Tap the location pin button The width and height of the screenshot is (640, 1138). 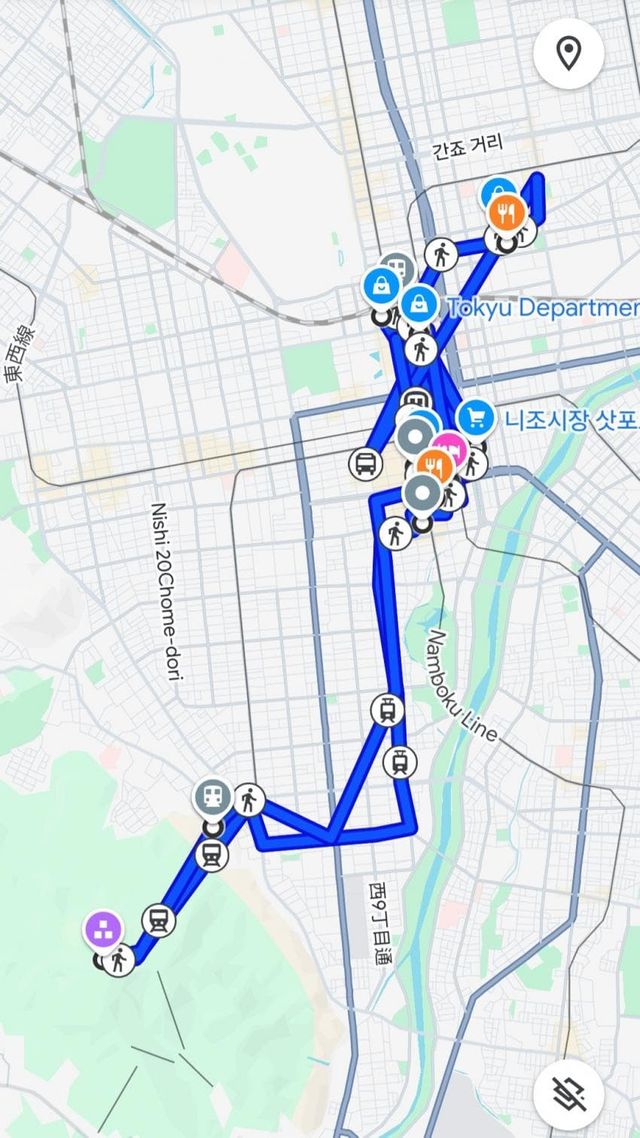point(568,53)
